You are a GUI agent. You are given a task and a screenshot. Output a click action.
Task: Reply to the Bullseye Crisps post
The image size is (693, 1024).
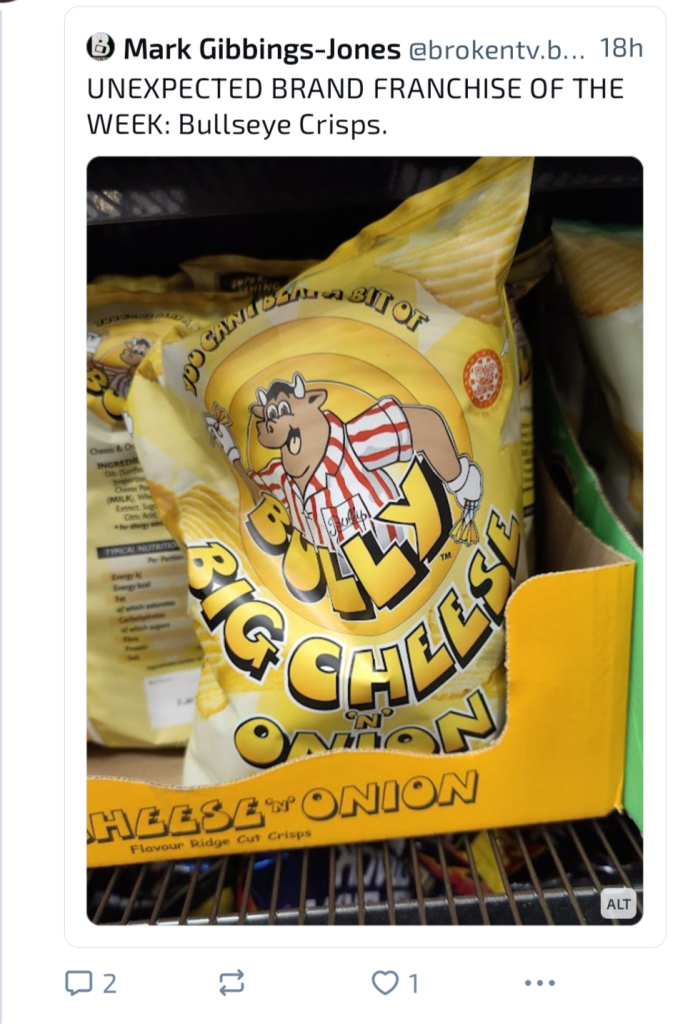[x=79, y=983]
